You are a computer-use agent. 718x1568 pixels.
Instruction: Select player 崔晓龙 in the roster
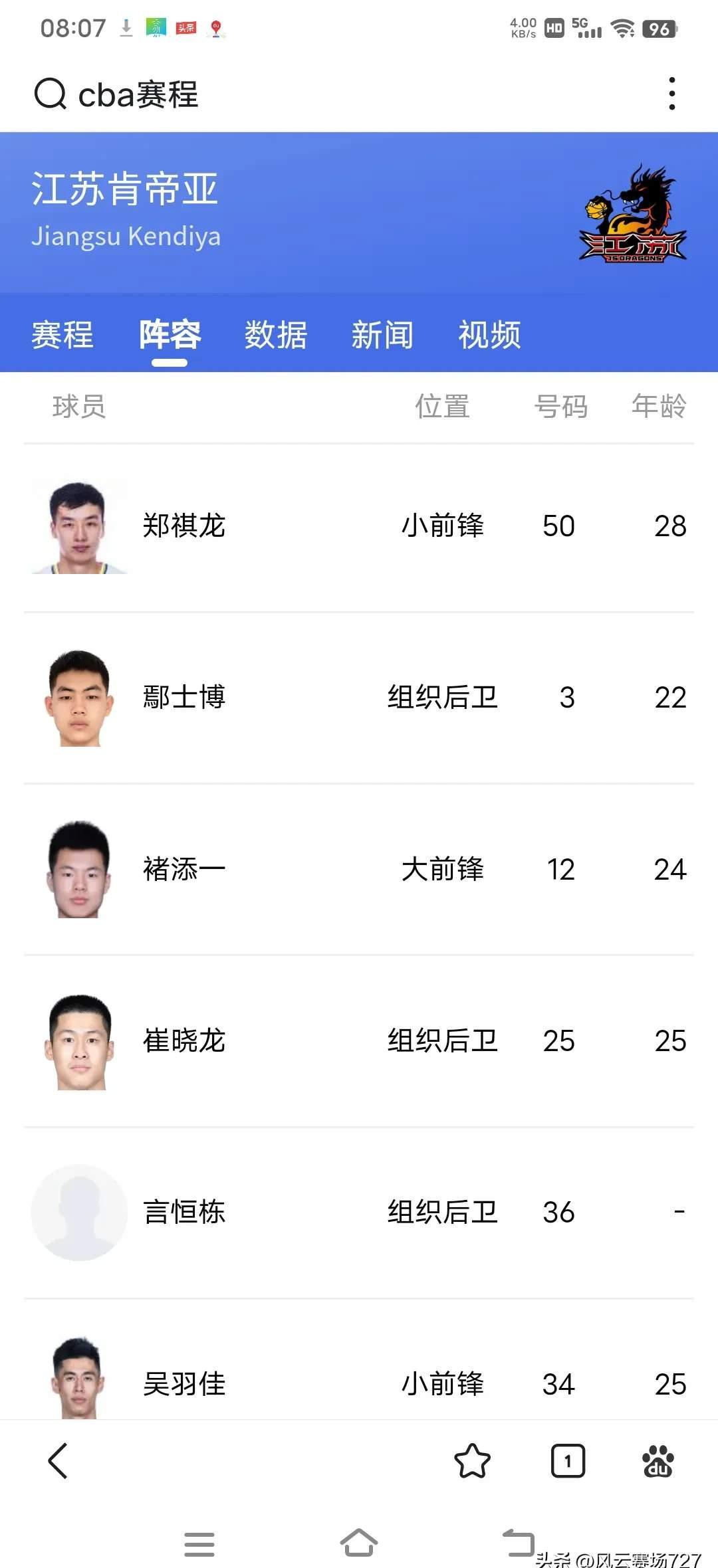pyautogui.click(x=359, y=1041)
